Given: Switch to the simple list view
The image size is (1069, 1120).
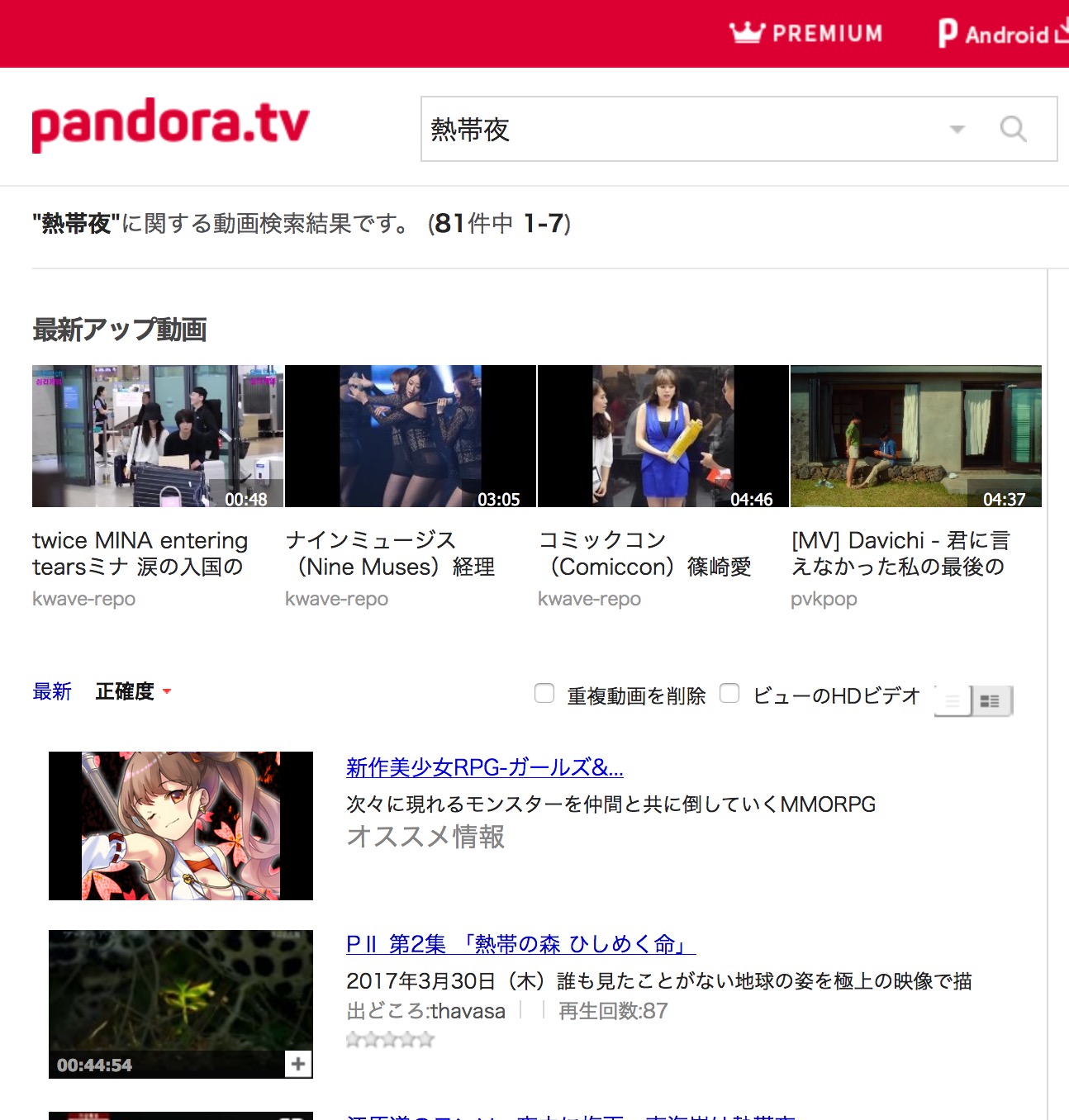Looking at the screenshot, I should (x=953, y=701).
